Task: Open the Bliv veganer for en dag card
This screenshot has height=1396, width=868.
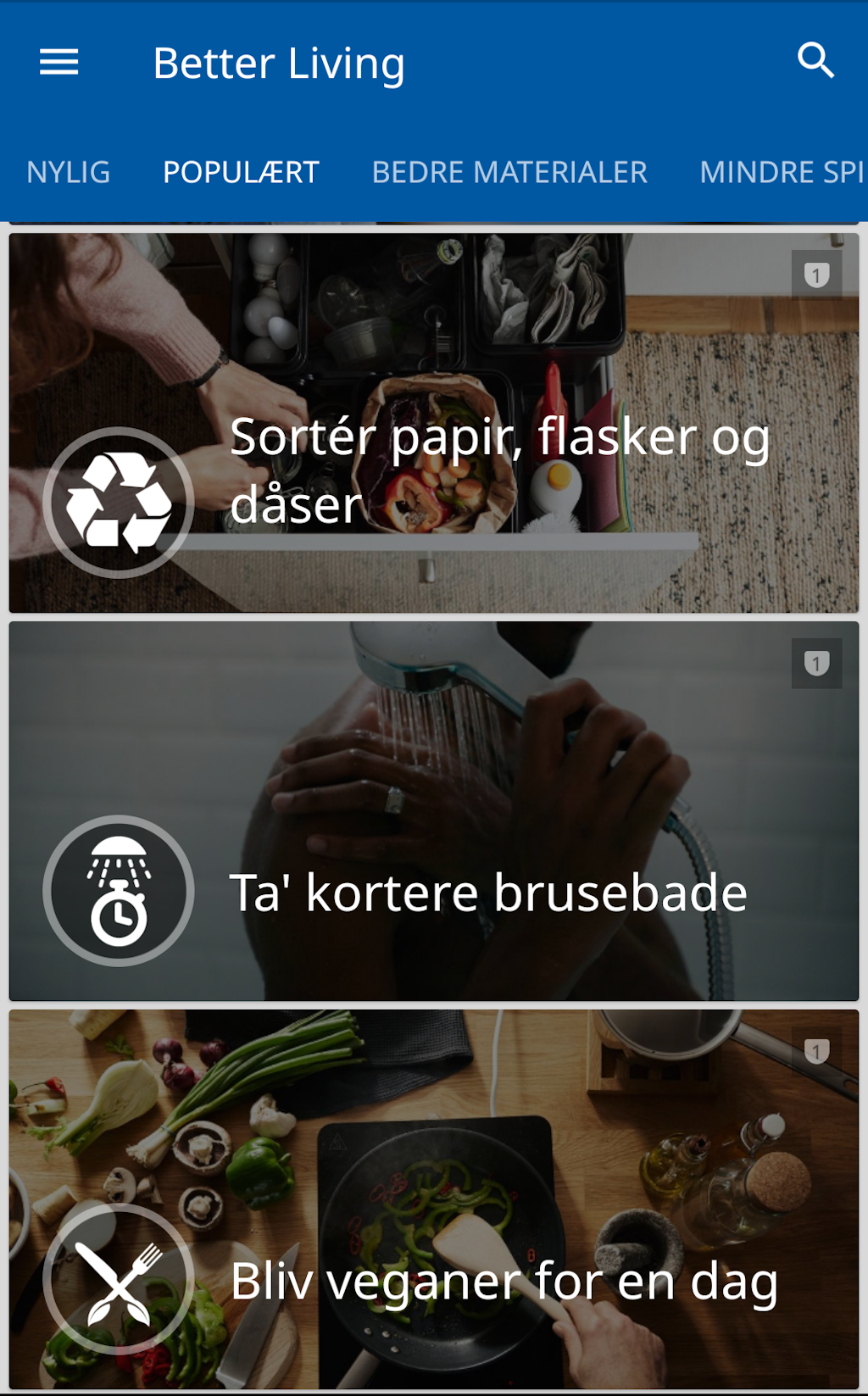Action: [x=434, y=1199]
